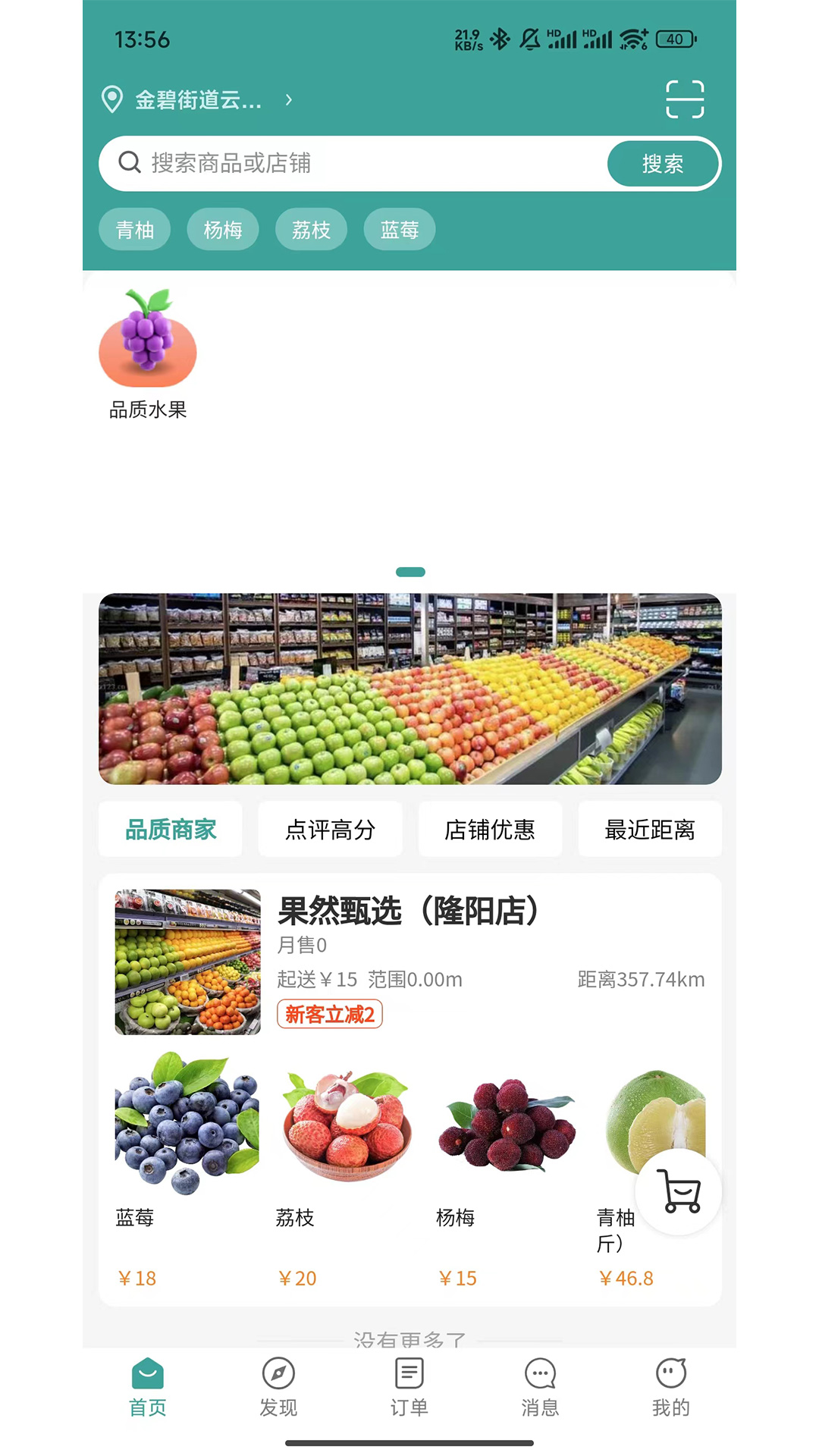Select the 杨梅 search chip
This screenshot has height=1456, width=819.
click(223, 229)
